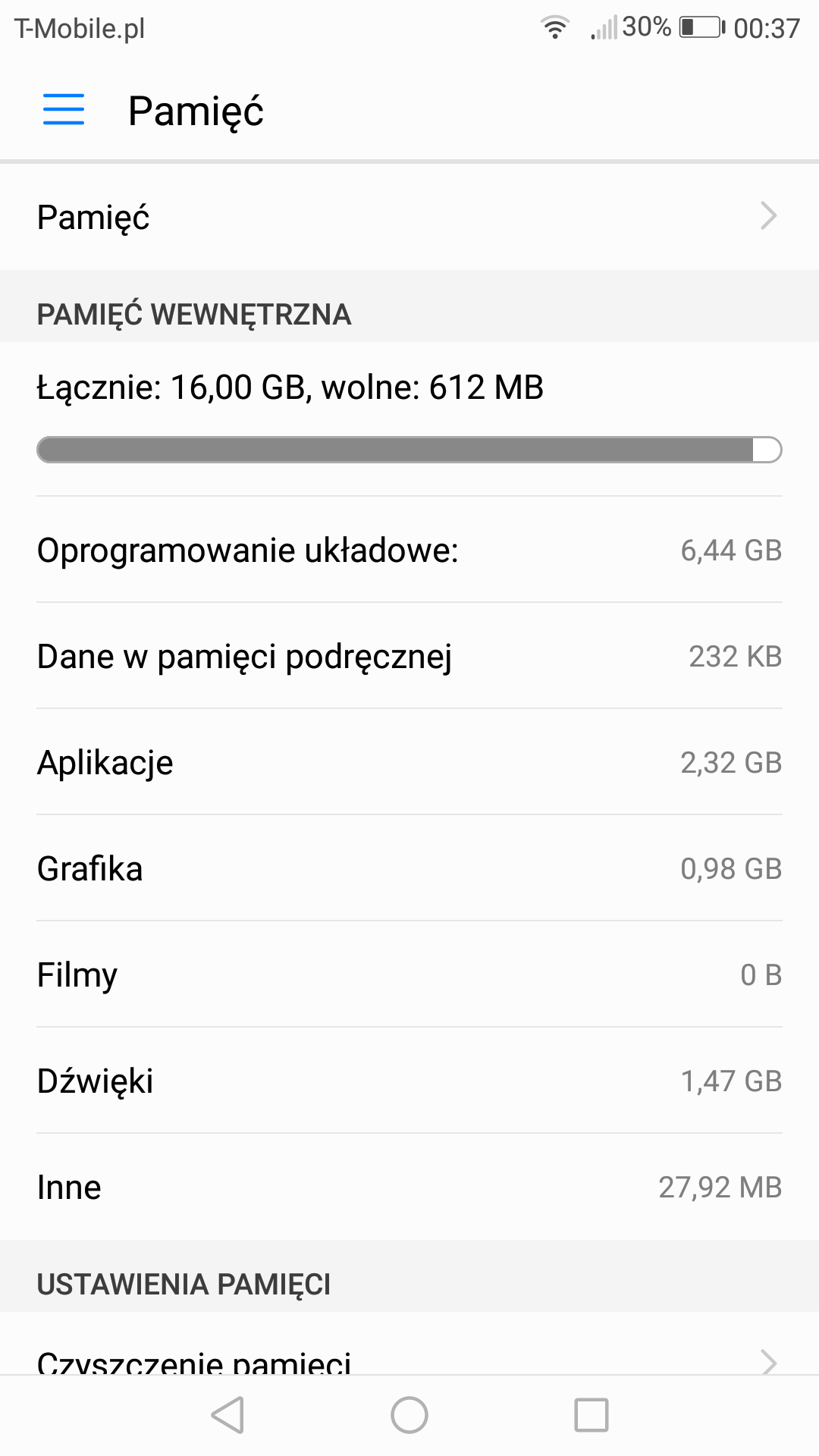Open Grafika storage usage
Image resolution: width=819 pixels, height=1456 pixels.
click(x=409, y=868)
